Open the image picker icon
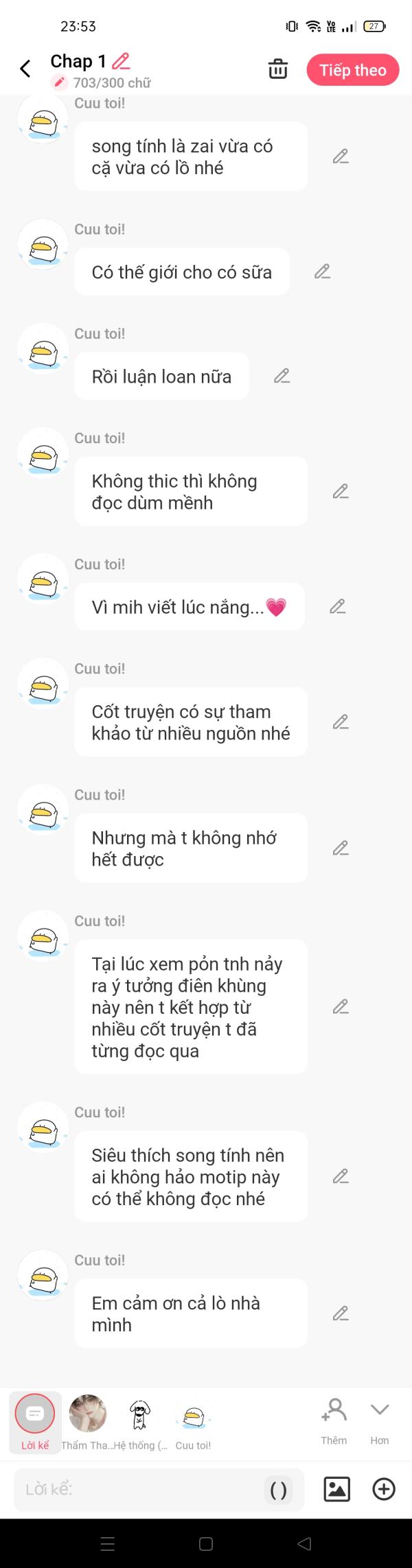Viewport: 412px width, 1568px height. 336,1489
